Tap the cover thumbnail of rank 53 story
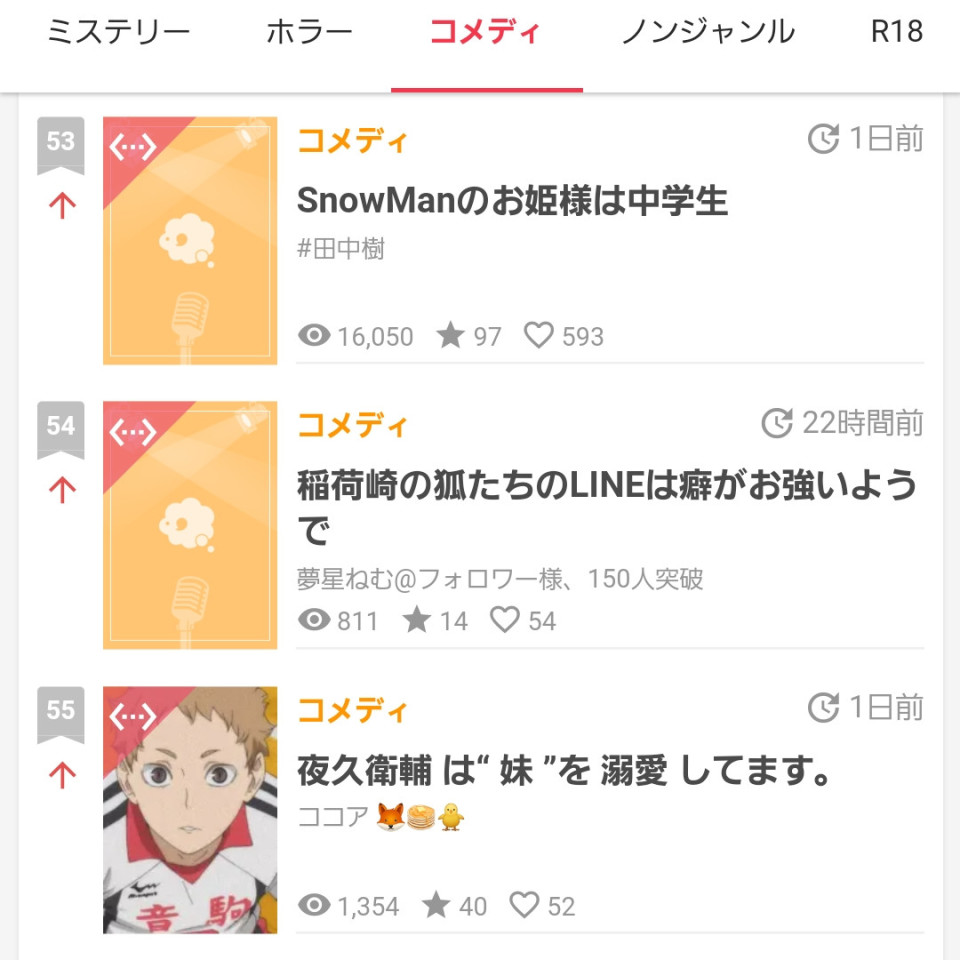The width and height of the screenshot is (960, 960). point(190,240)
